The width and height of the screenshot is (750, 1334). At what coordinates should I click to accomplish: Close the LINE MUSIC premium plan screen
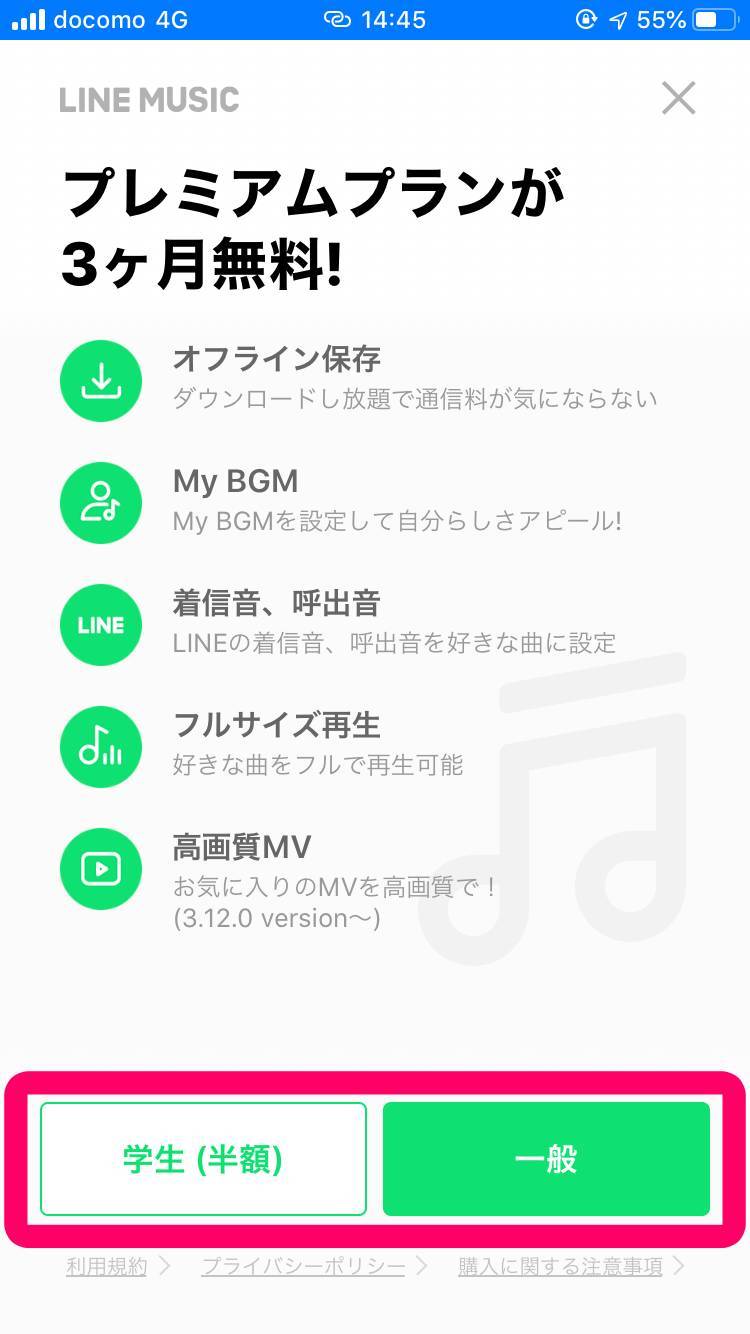click(x=678, y=98)
